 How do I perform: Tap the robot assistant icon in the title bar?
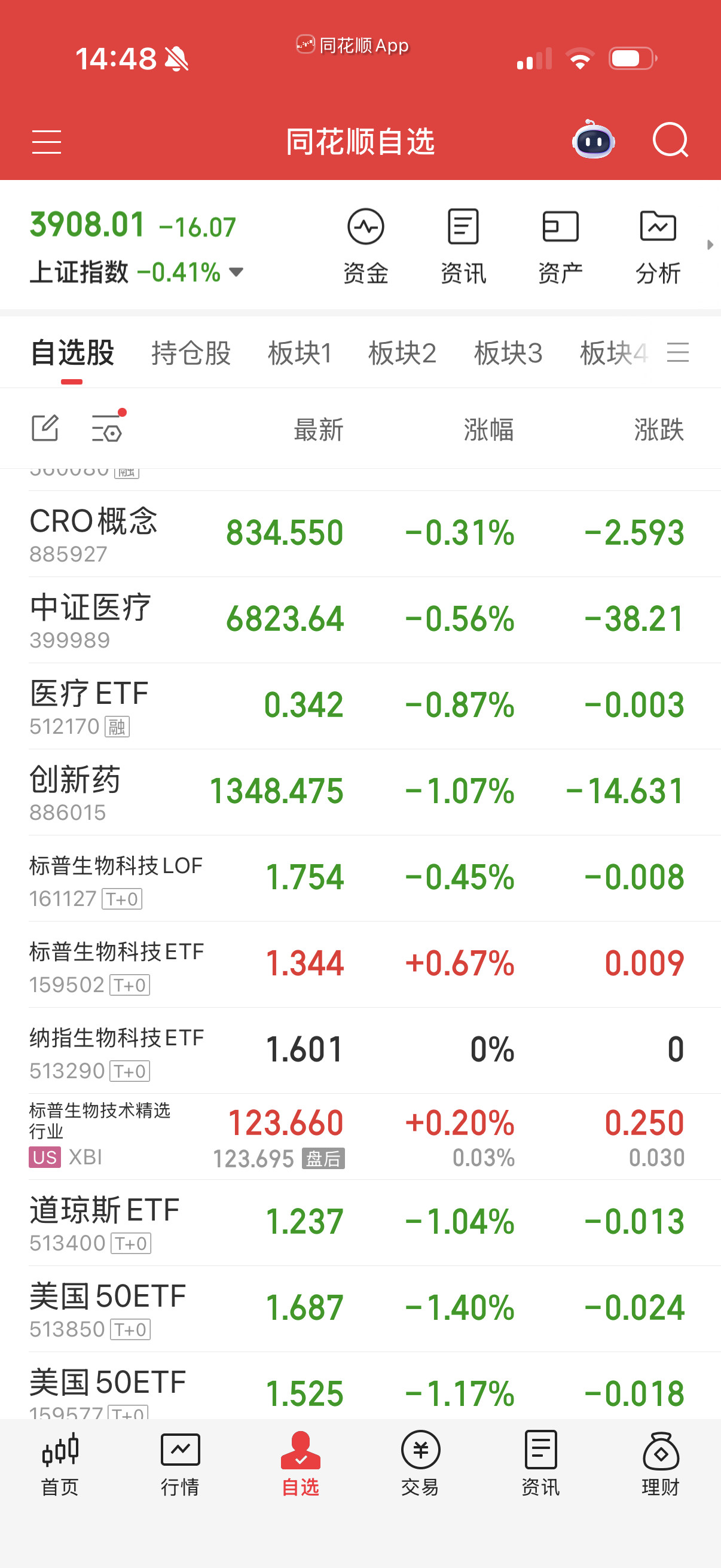point(593,141)
